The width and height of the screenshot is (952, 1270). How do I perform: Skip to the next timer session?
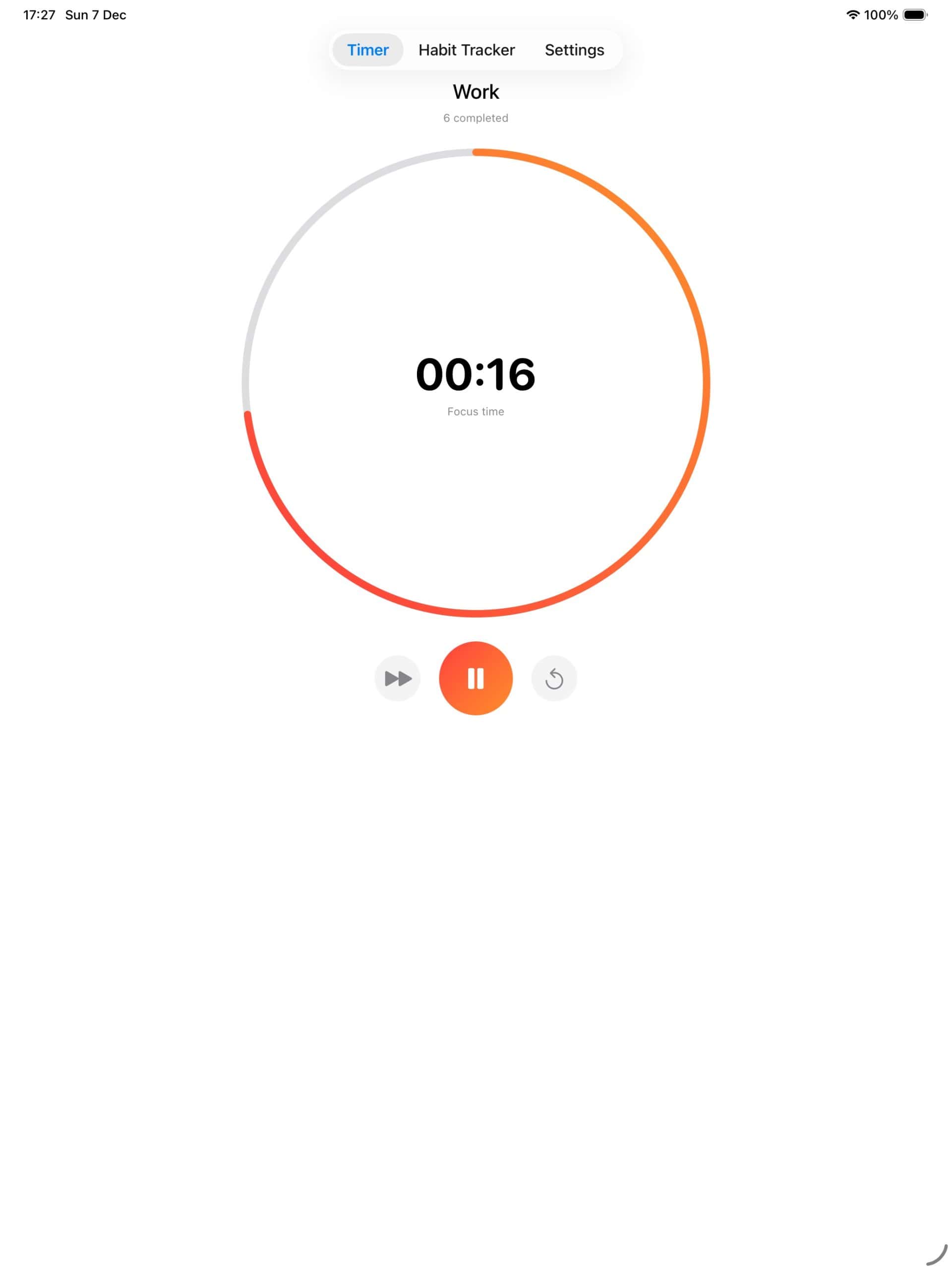[x=397, y=678]
